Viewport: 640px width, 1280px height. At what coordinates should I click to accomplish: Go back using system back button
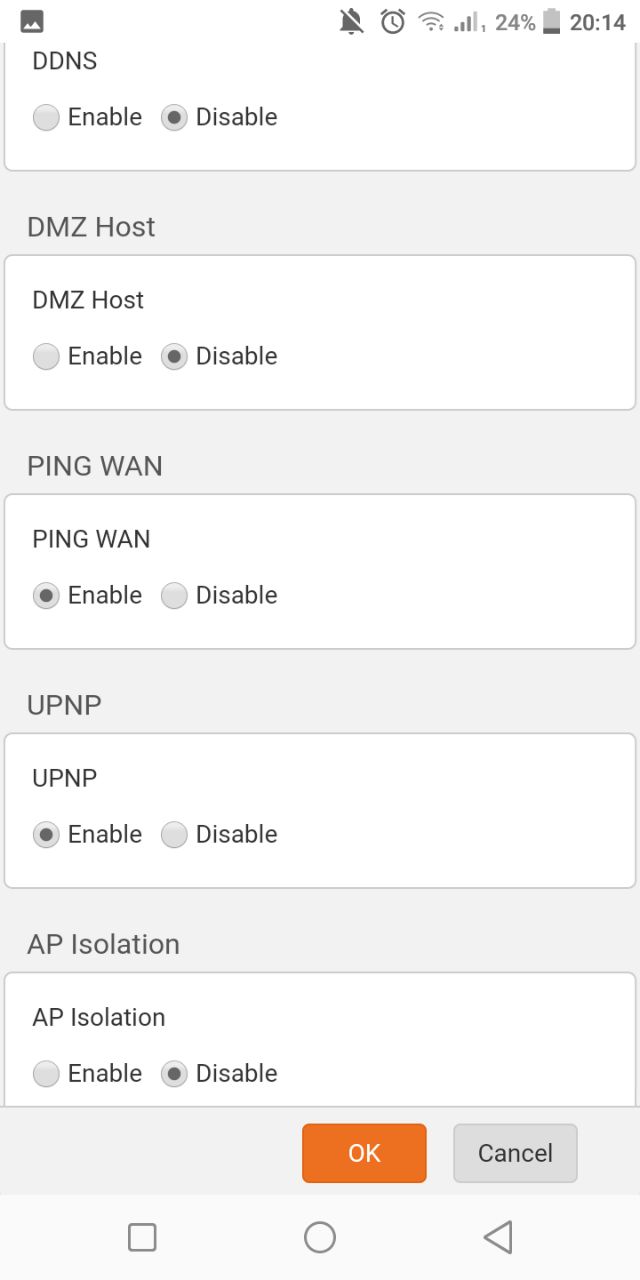498,1237
